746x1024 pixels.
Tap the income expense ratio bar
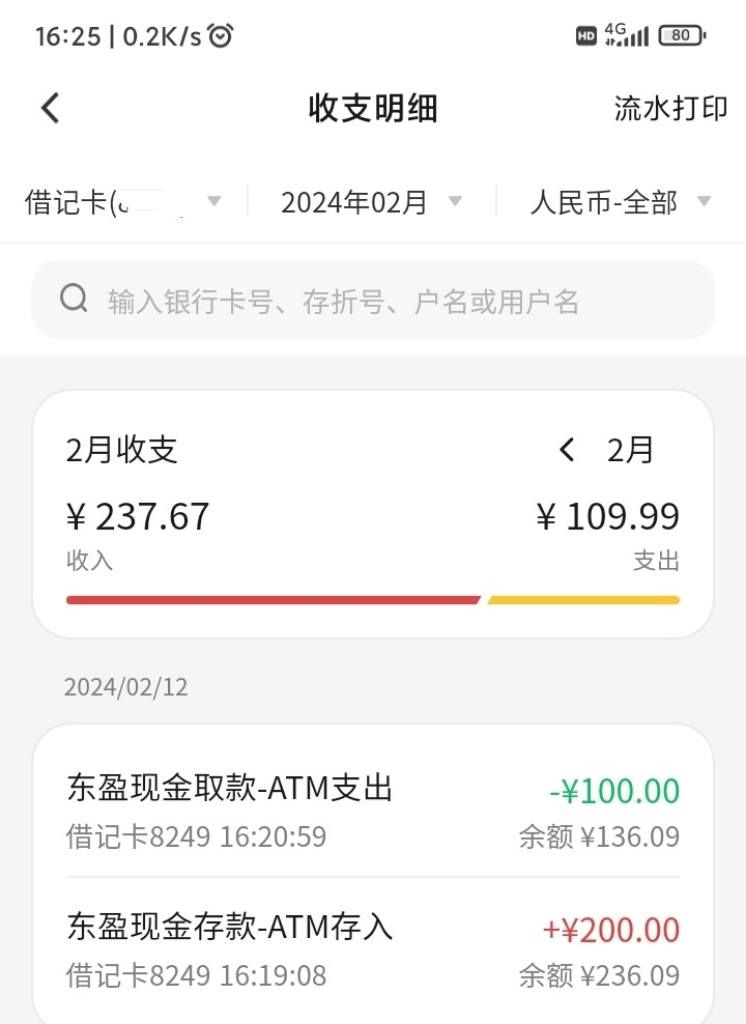click(373, 599)
